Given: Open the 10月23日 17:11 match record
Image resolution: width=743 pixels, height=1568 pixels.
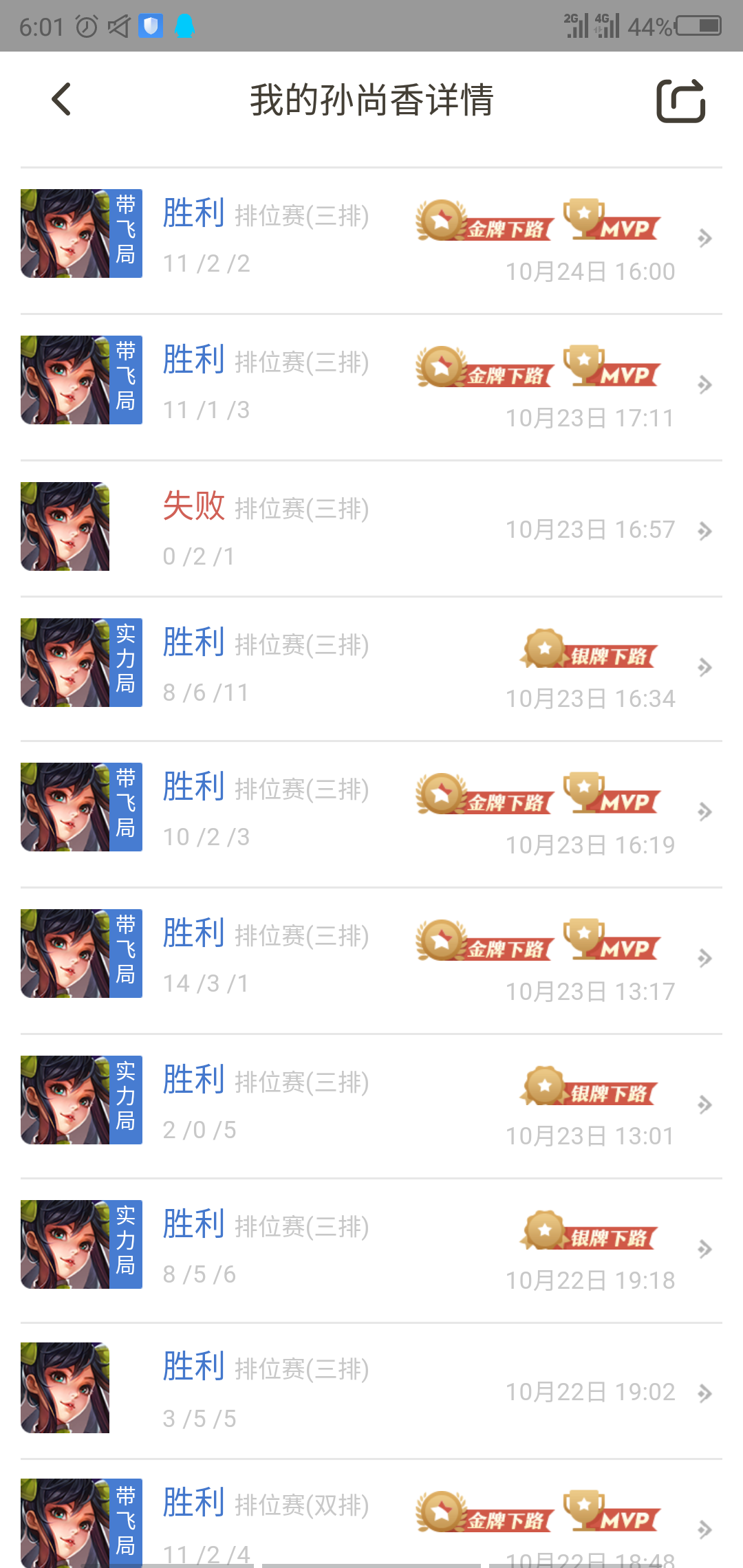Looking at the screenshot, I should (x=371, y=387).
